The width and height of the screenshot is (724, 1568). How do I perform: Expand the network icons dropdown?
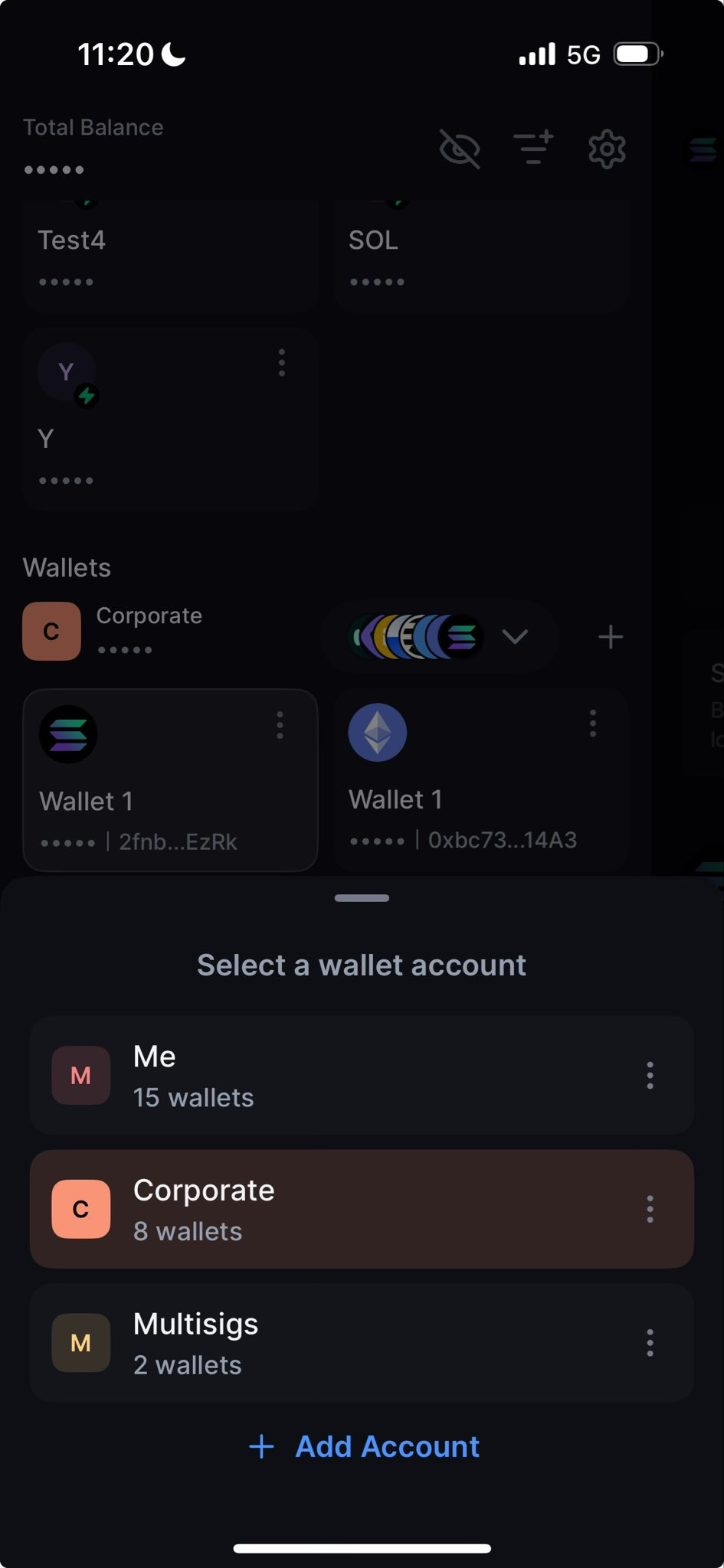tap(515, 636)
